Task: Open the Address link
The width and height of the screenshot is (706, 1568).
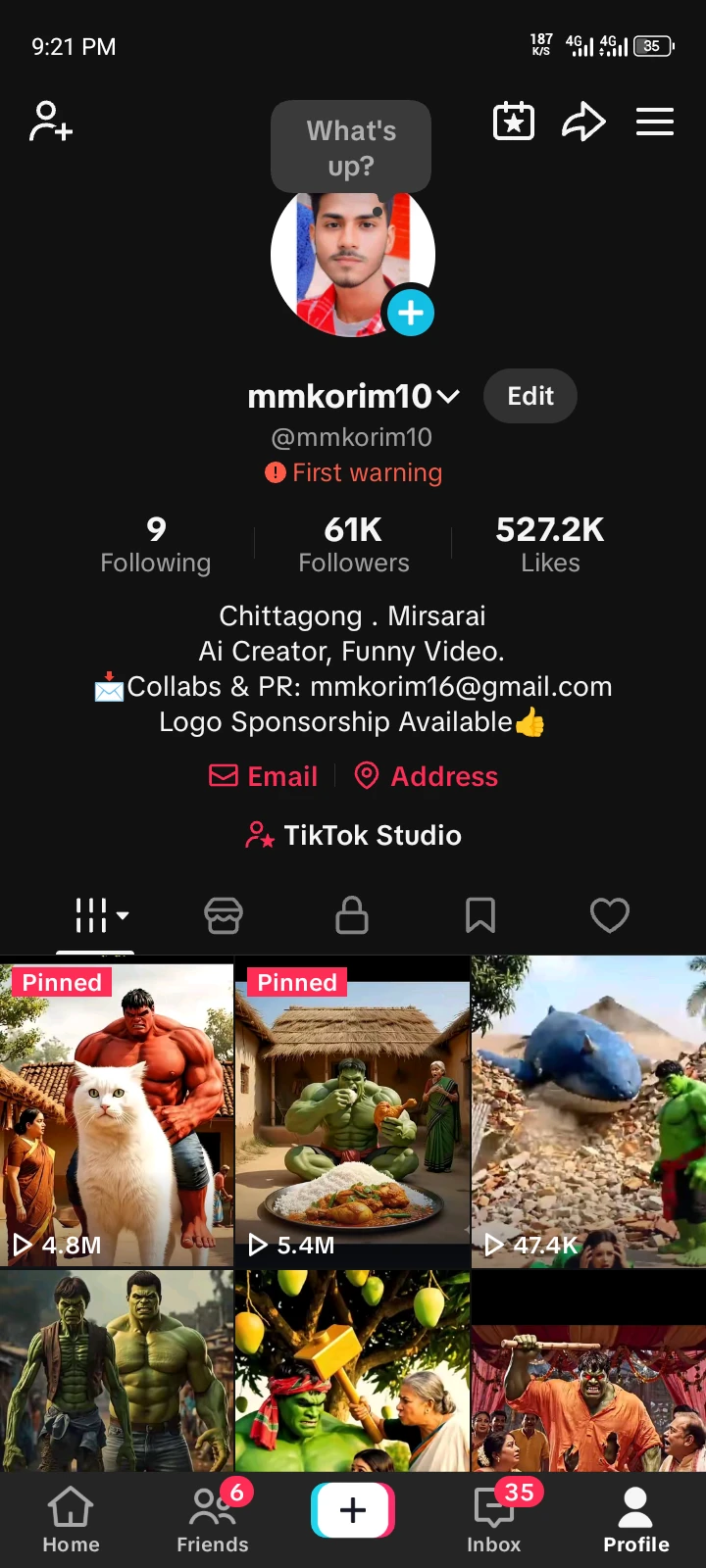Action: [427, 776]
